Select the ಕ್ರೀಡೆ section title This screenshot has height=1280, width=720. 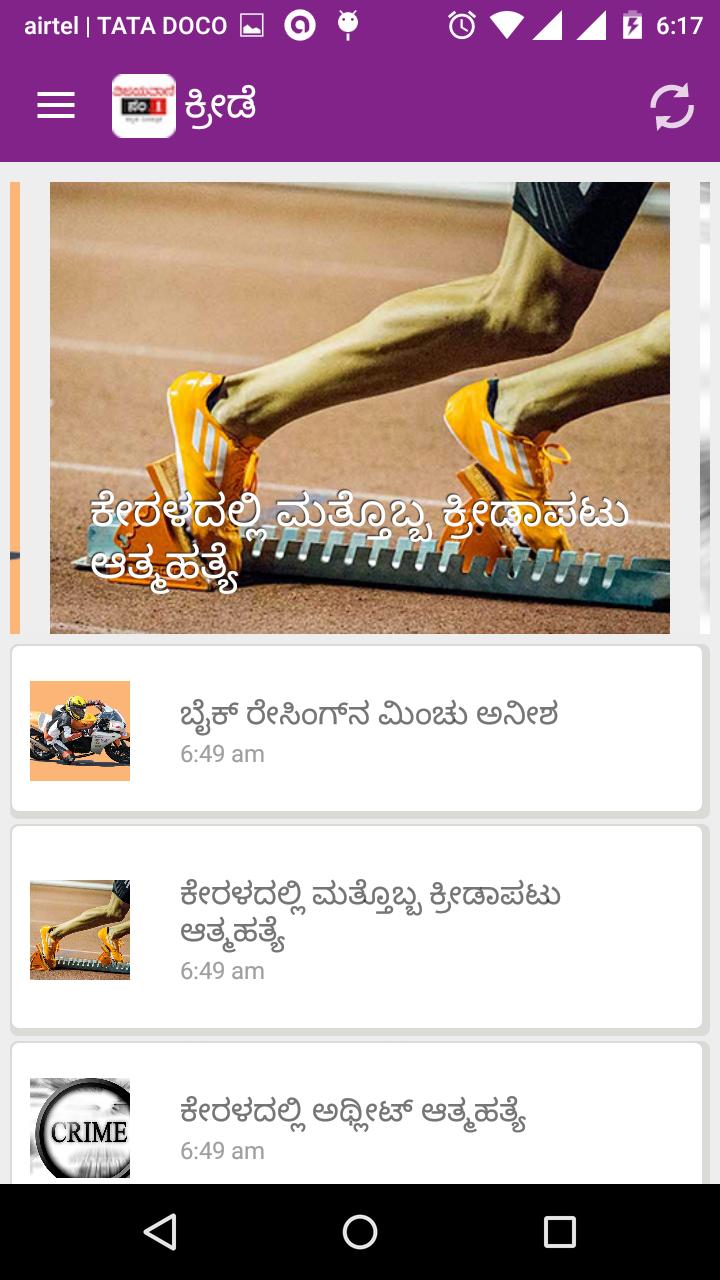point(221,104)
